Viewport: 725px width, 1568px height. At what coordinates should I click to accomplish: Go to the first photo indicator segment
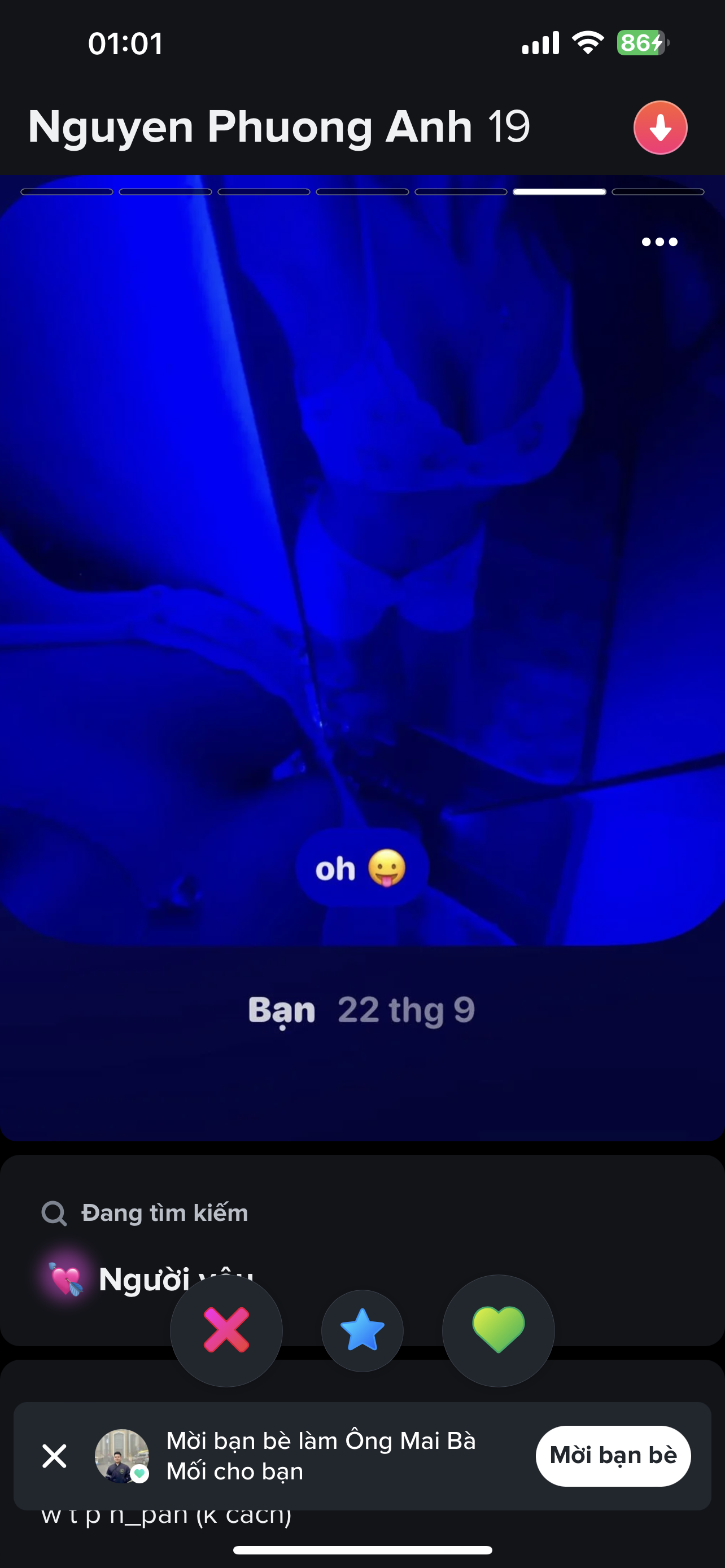(67, 192)
